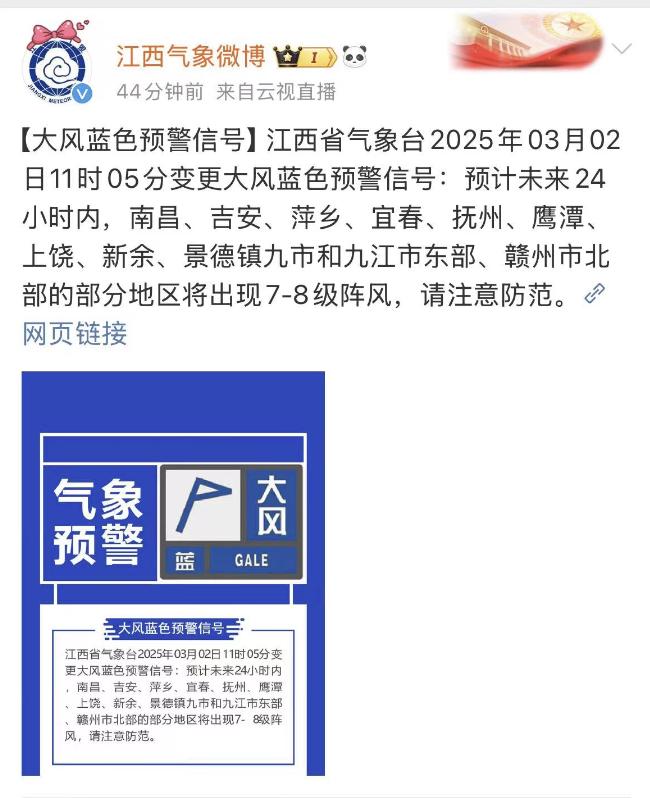Viewport: 650px width, 798px height.
Task: Expand the post options chevron
Action: point(621,49)
